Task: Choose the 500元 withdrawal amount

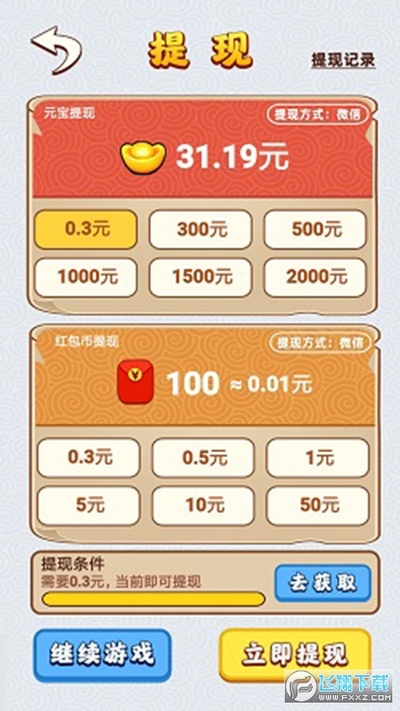Action: tap(315, 229)
